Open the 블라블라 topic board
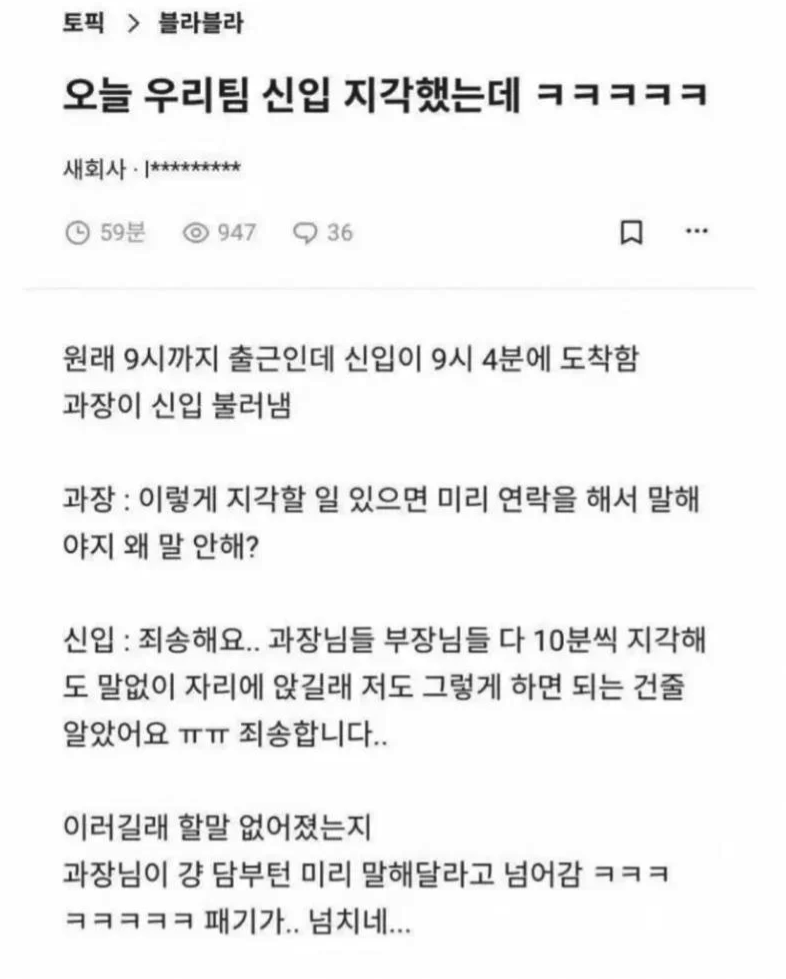 [199, 24]
